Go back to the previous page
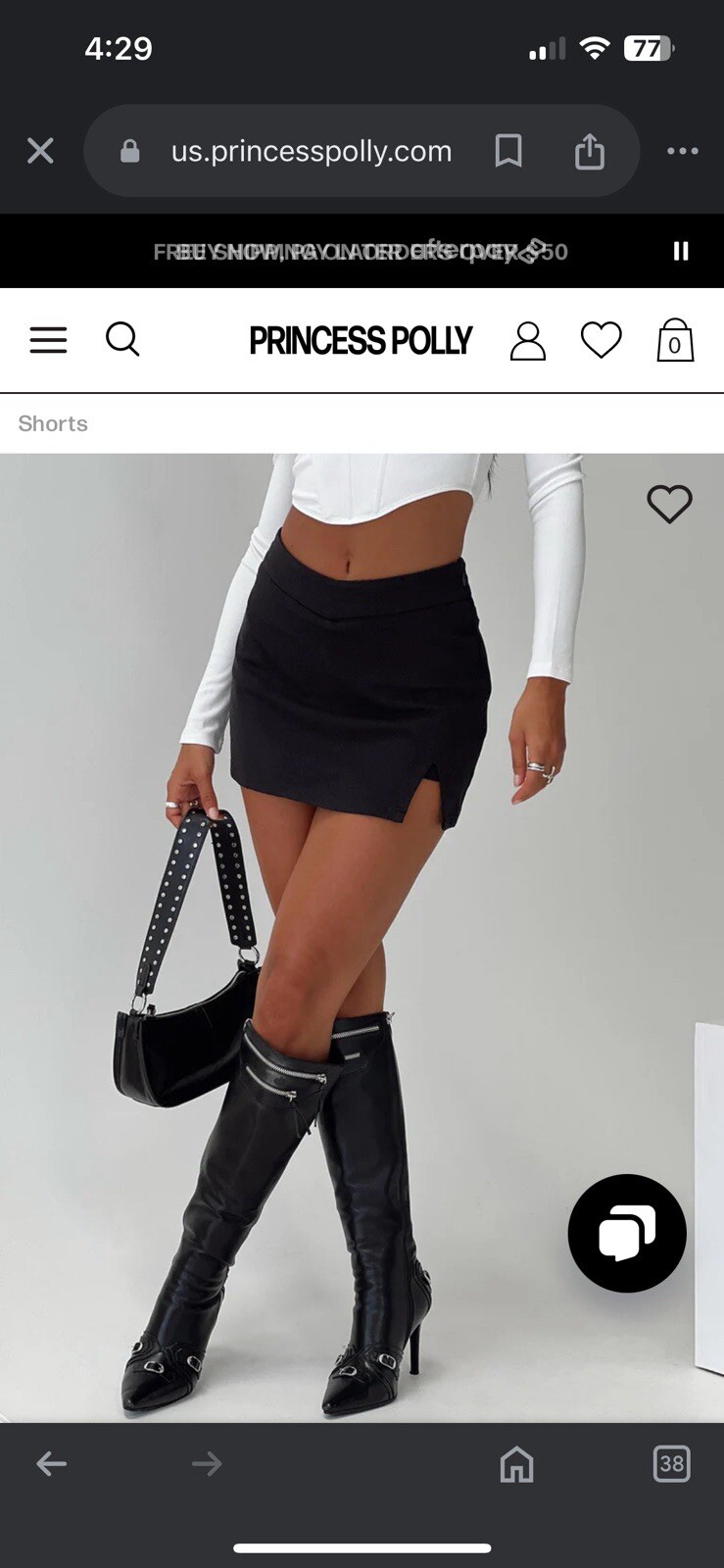The width and height of the screenshot is (724, 1568). click(51, 1464)
